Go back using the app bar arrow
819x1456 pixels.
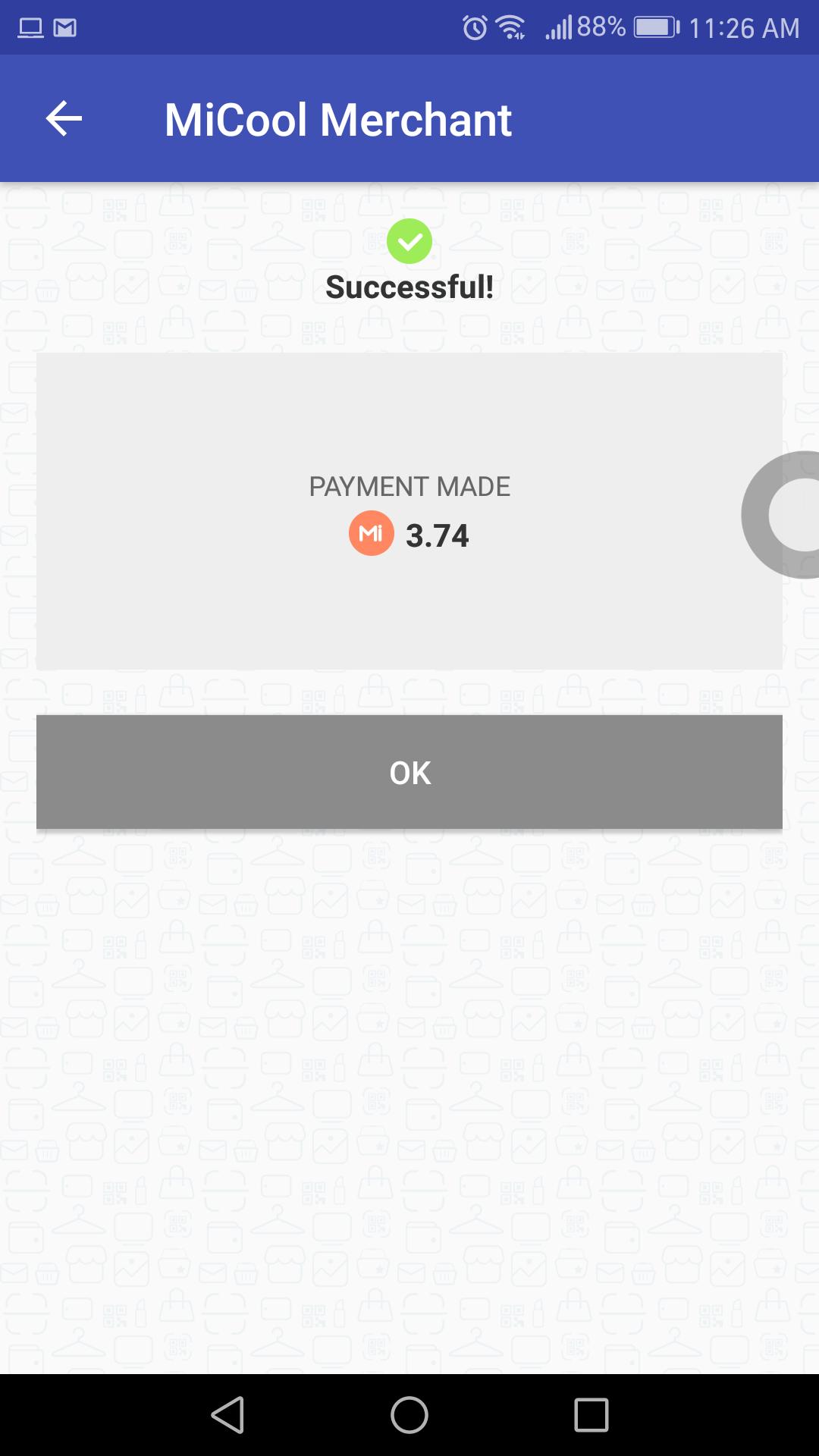tap(64, 119)
